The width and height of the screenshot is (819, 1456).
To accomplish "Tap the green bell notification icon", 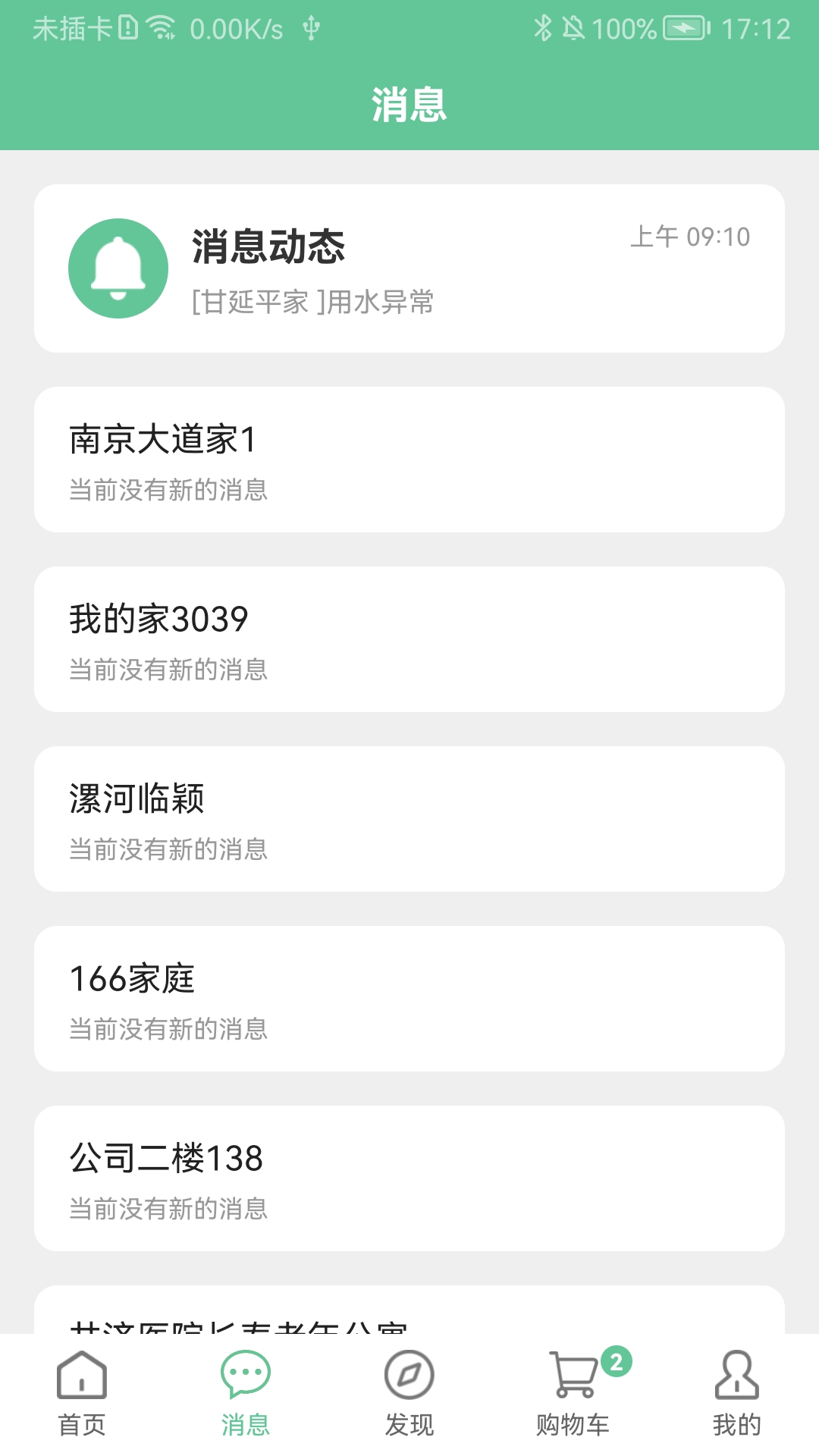I will point(119,268).
